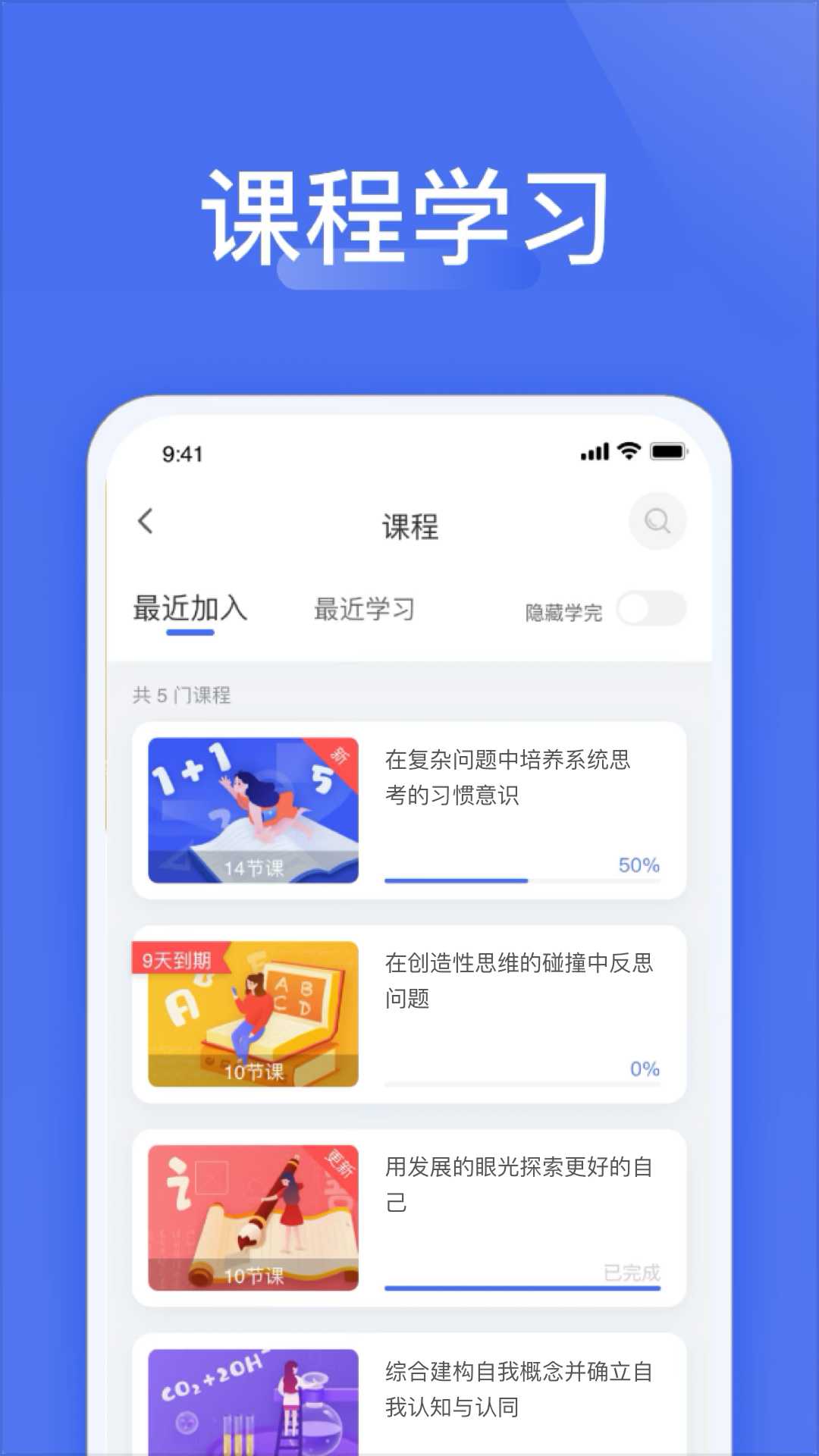Tap the cellular signal bars icon
819x1456 pixels.
pos(596,451)
